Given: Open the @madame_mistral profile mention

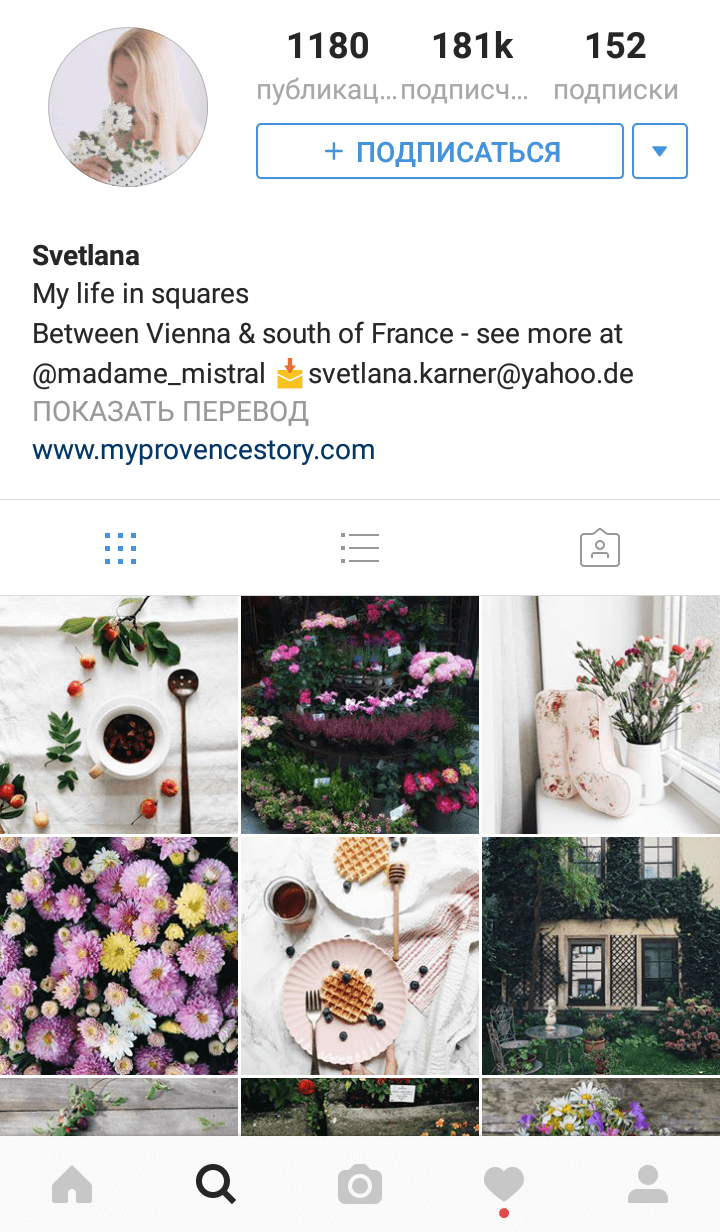Looking at the screenshot, I should tap(149, 374).
